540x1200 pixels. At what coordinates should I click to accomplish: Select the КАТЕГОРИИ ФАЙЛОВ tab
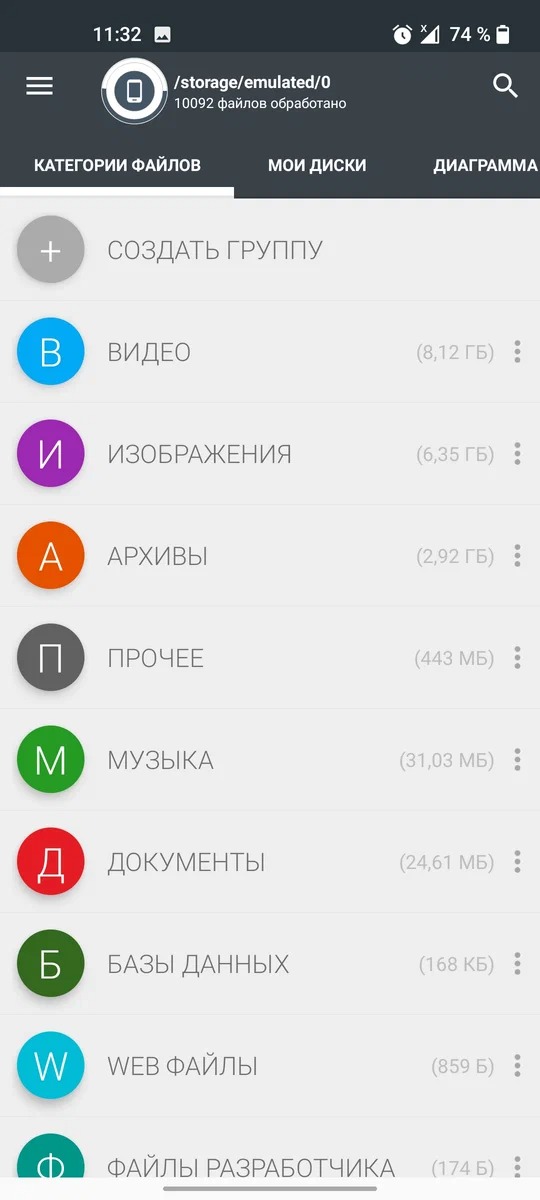117,165
